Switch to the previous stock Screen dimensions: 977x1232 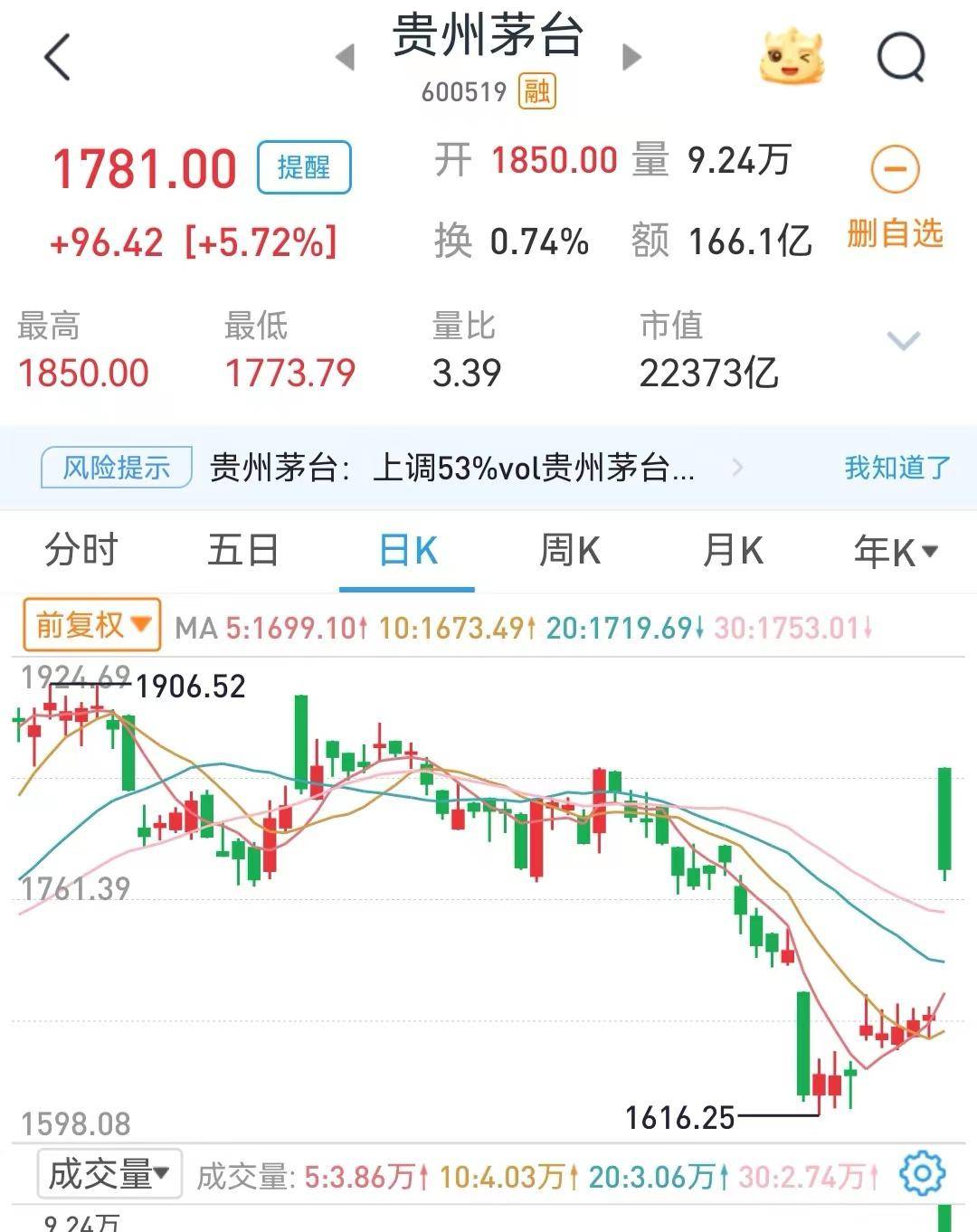(x=345, y=58)
